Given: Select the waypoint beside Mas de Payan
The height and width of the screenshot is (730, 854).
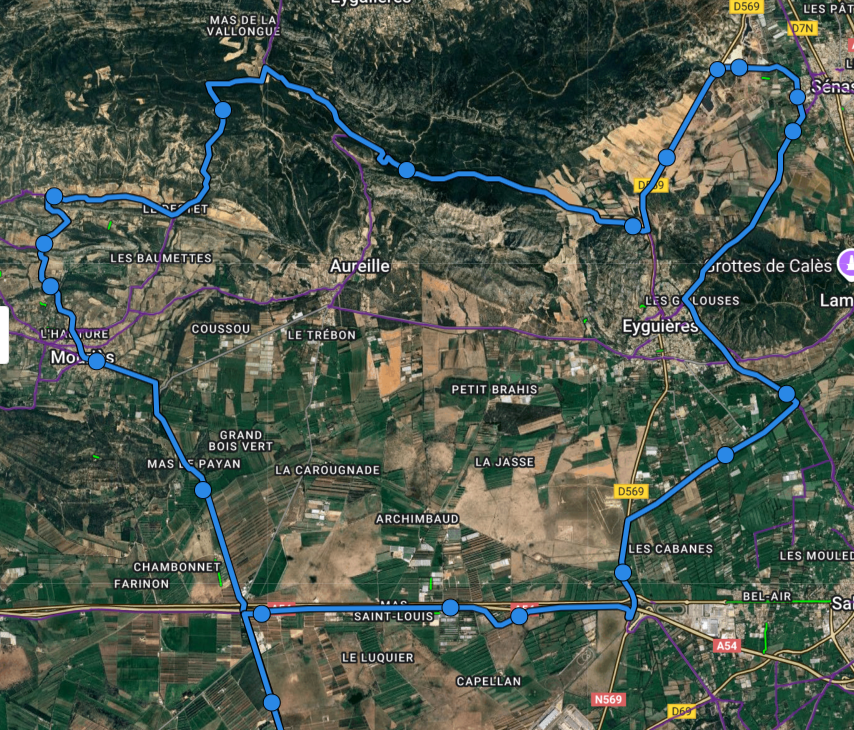Looking at the screenshot, I should point(203,490).
